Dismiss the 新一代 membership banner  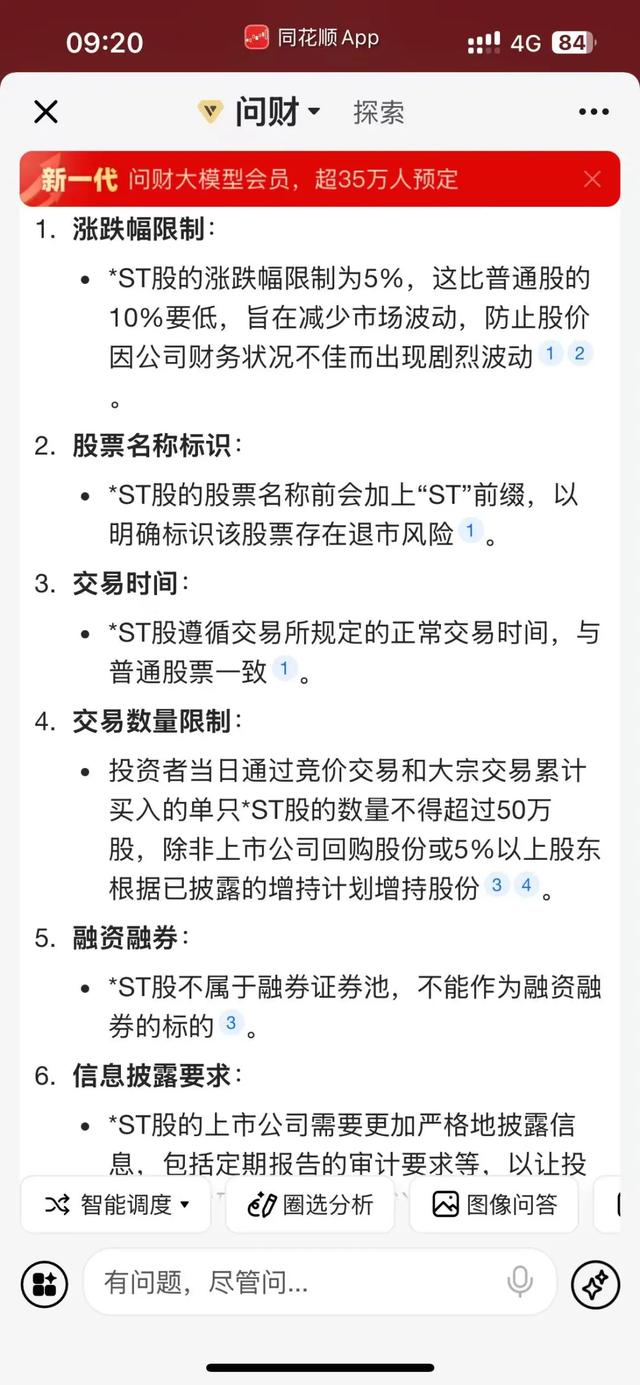592,179
